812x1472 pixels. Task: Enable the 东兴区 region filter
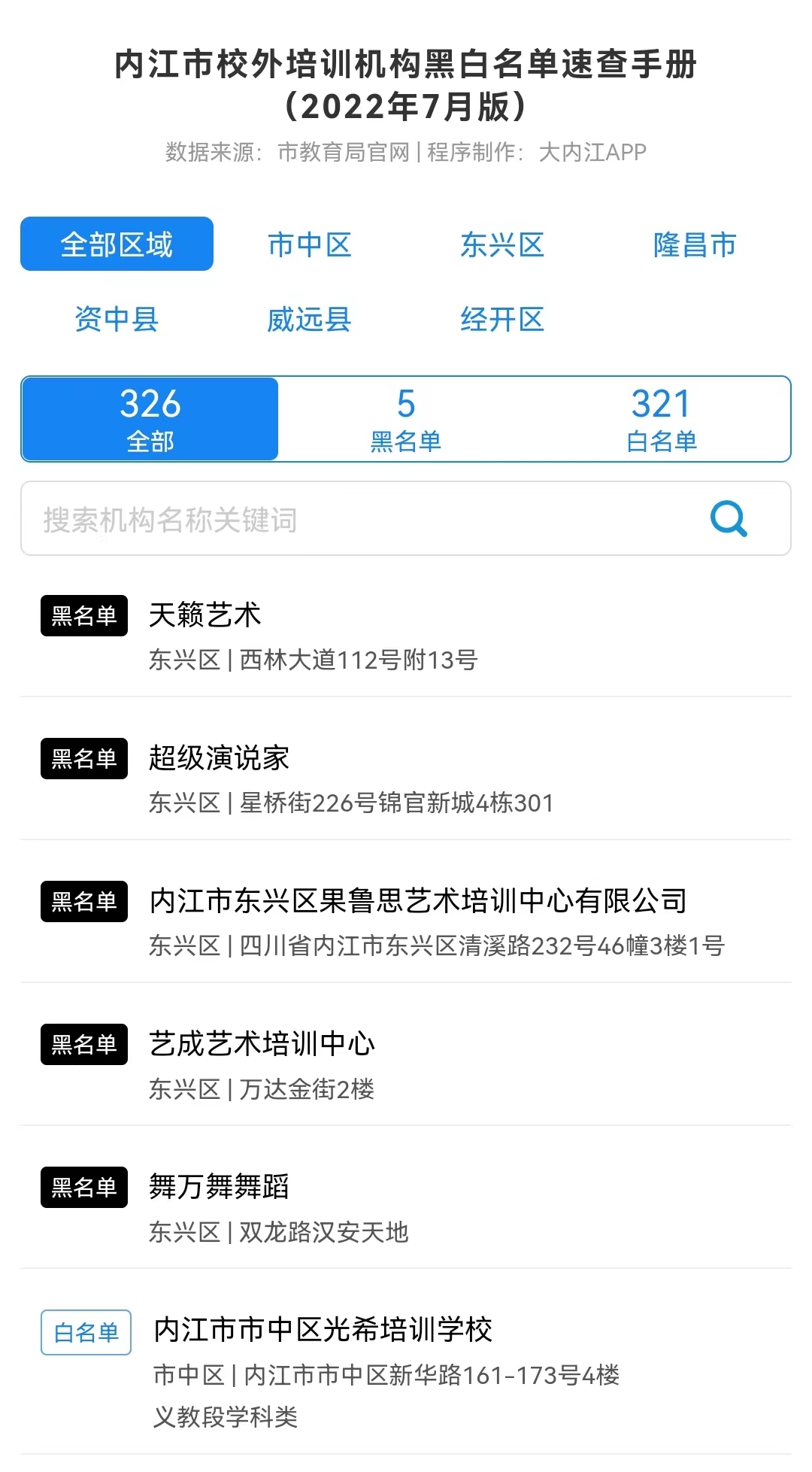502,244
